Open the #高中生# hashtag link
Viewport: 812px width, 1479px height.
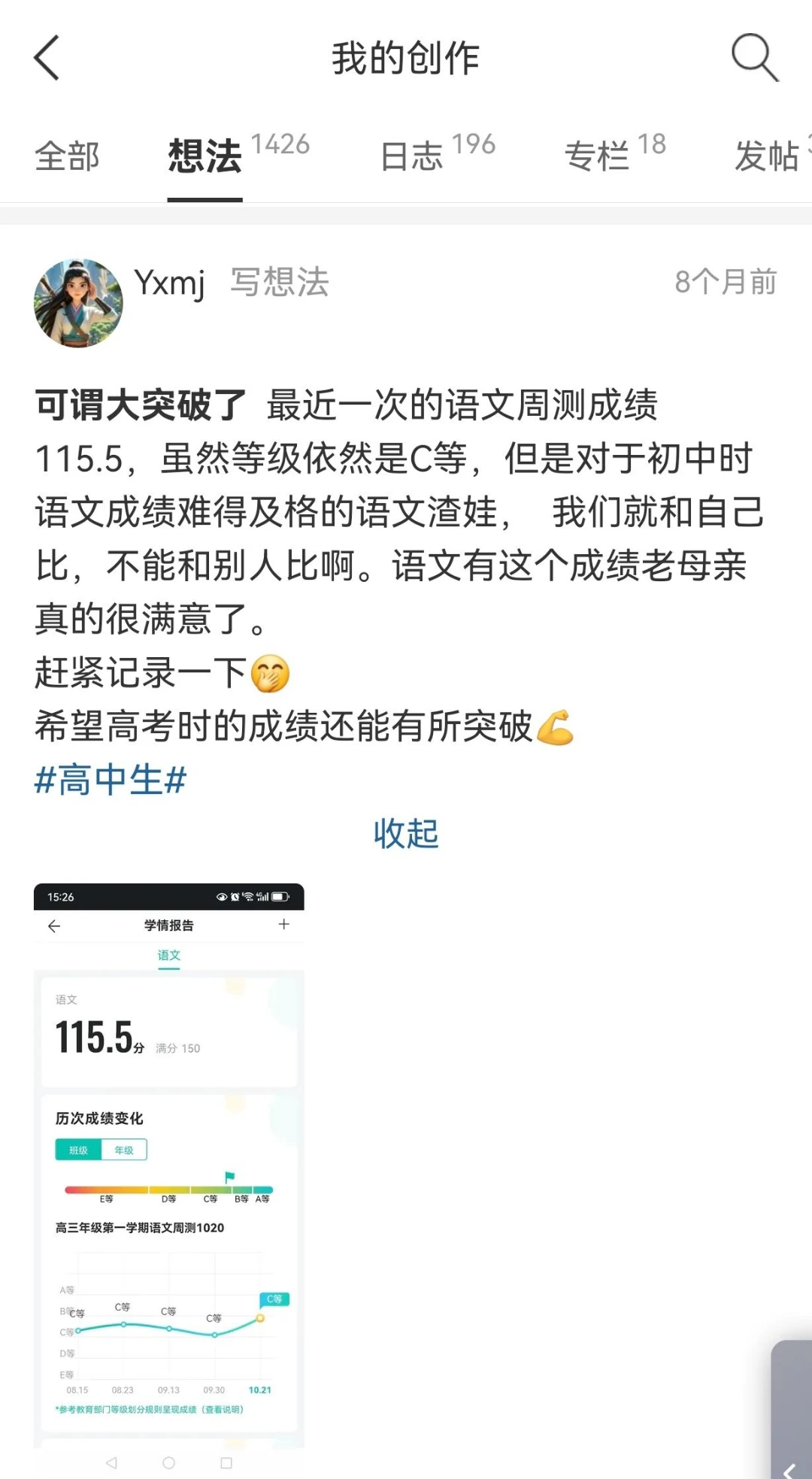pyautogui.click(x=111, y=780)
